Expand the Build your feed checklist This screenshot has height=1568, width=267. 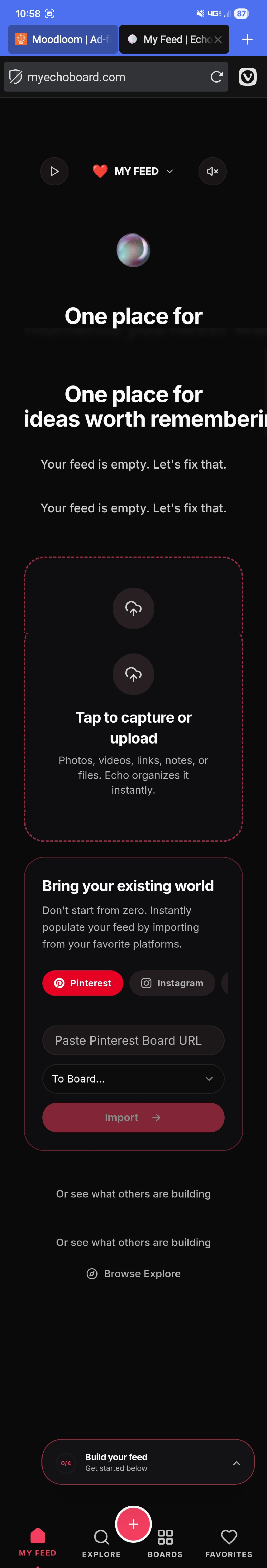click(x=236, y=1463)
